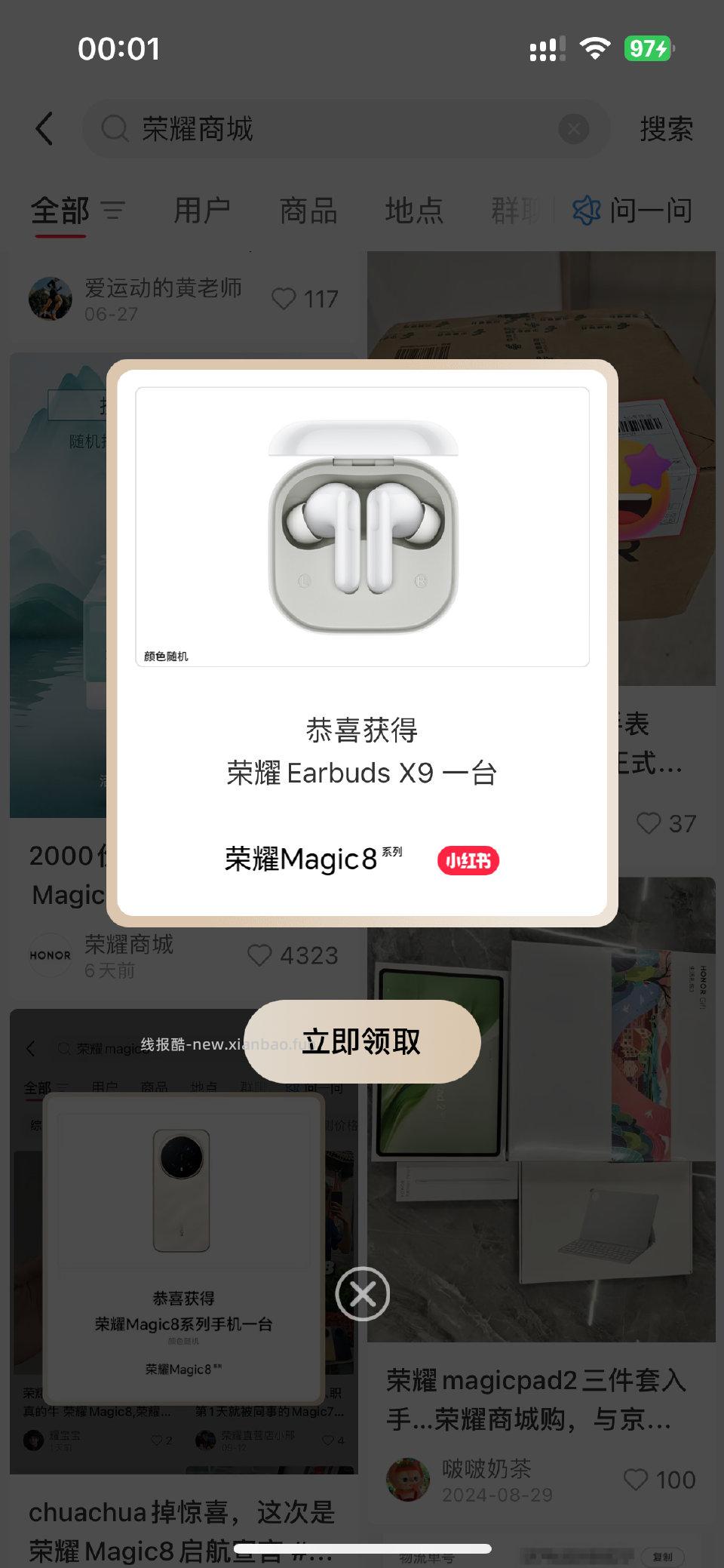Tap the HONOR logo avatar of 荣耀商城
Image resolution: width=724 pixels, height=1568 pixels.
click(x=50, y=955)
